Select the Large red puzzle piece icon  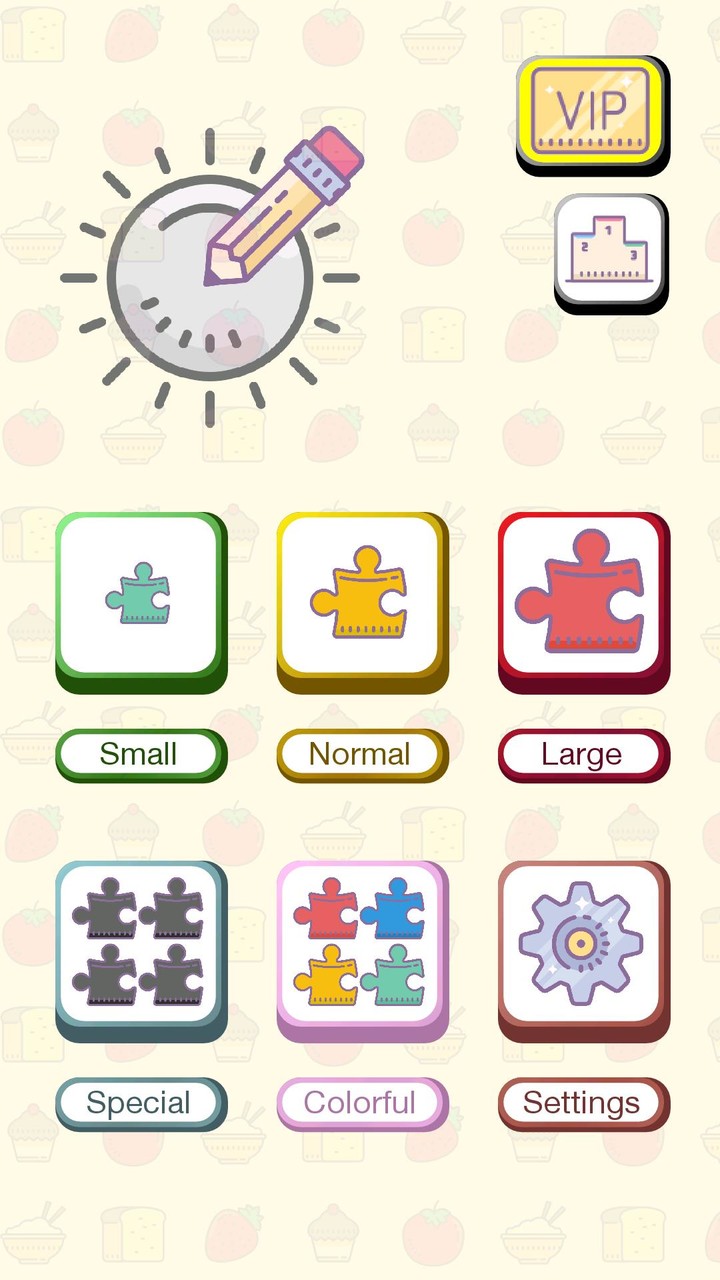point(583,598)
